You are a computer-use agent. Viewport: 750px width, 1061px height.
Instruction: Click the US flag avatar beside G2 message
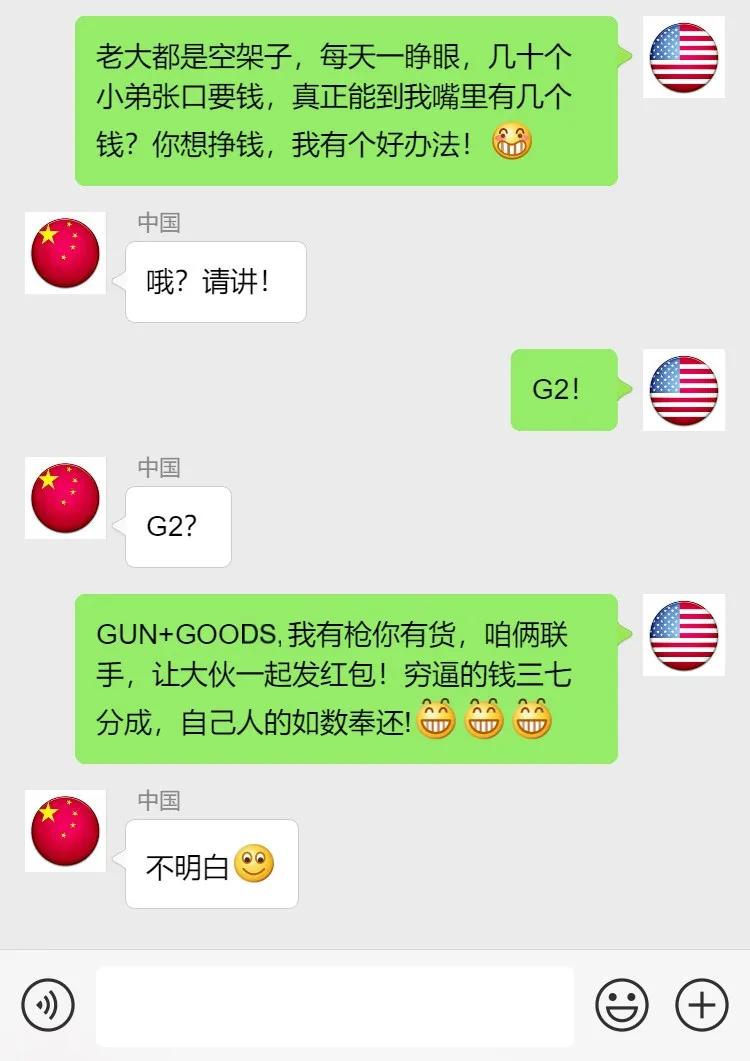[x=684, y=391]
